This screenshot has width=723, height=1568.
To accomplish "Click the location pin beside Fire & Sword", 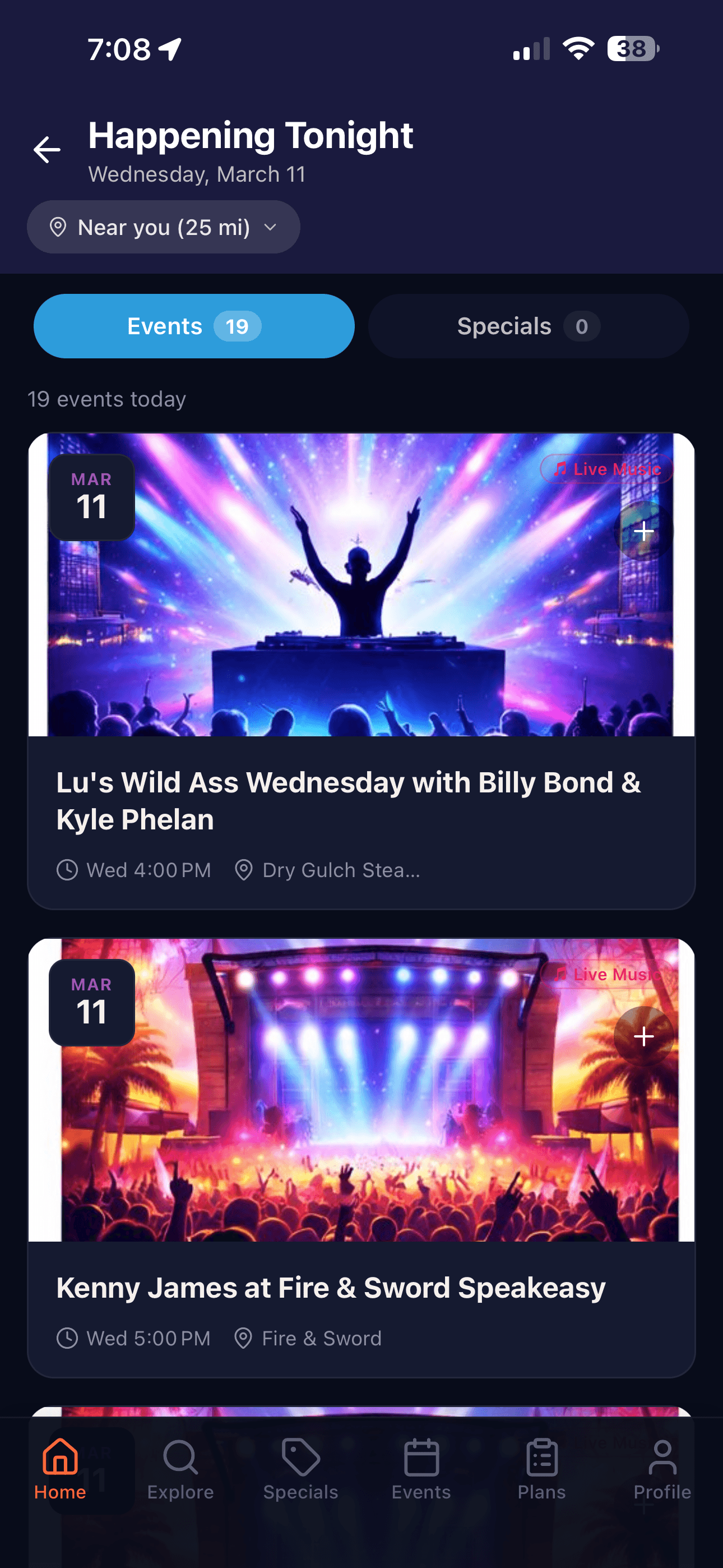I will point(243,1338).
